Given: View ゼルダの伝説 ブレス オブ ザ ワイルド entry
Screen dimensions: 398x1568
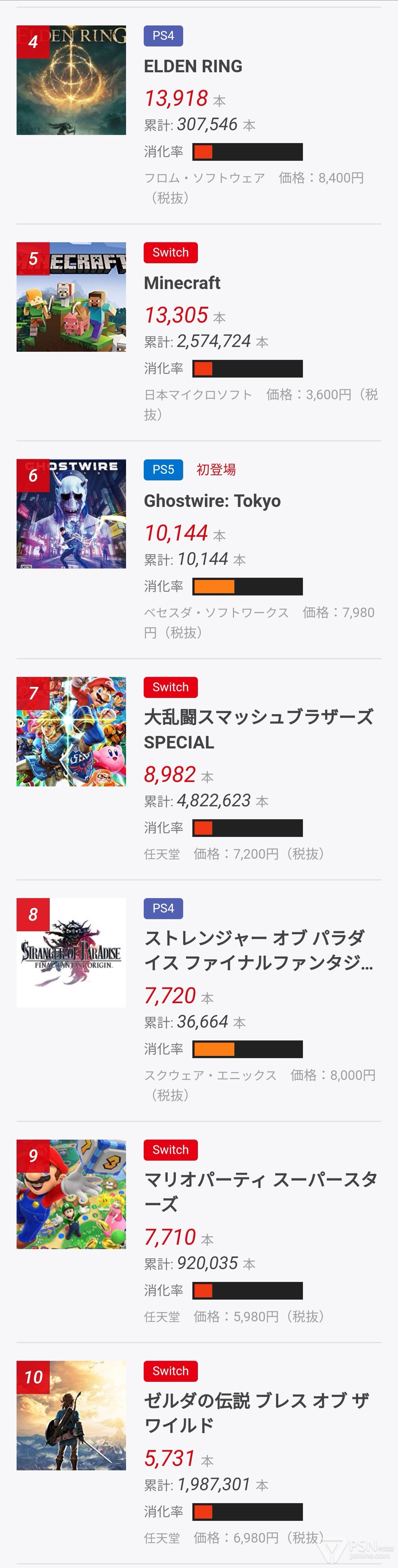Looking at the screenshot, I should pyautogui.click(x=256, y=1412).
